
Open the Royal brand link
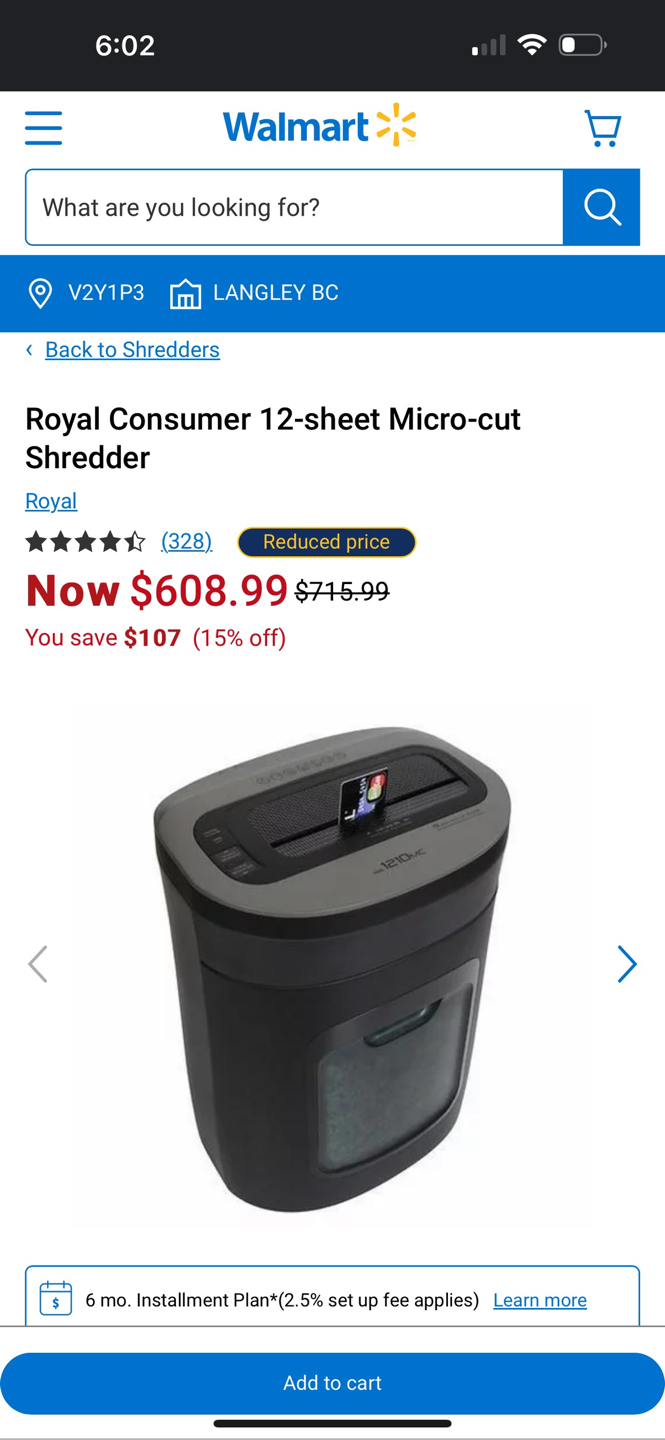click(51, 500)
